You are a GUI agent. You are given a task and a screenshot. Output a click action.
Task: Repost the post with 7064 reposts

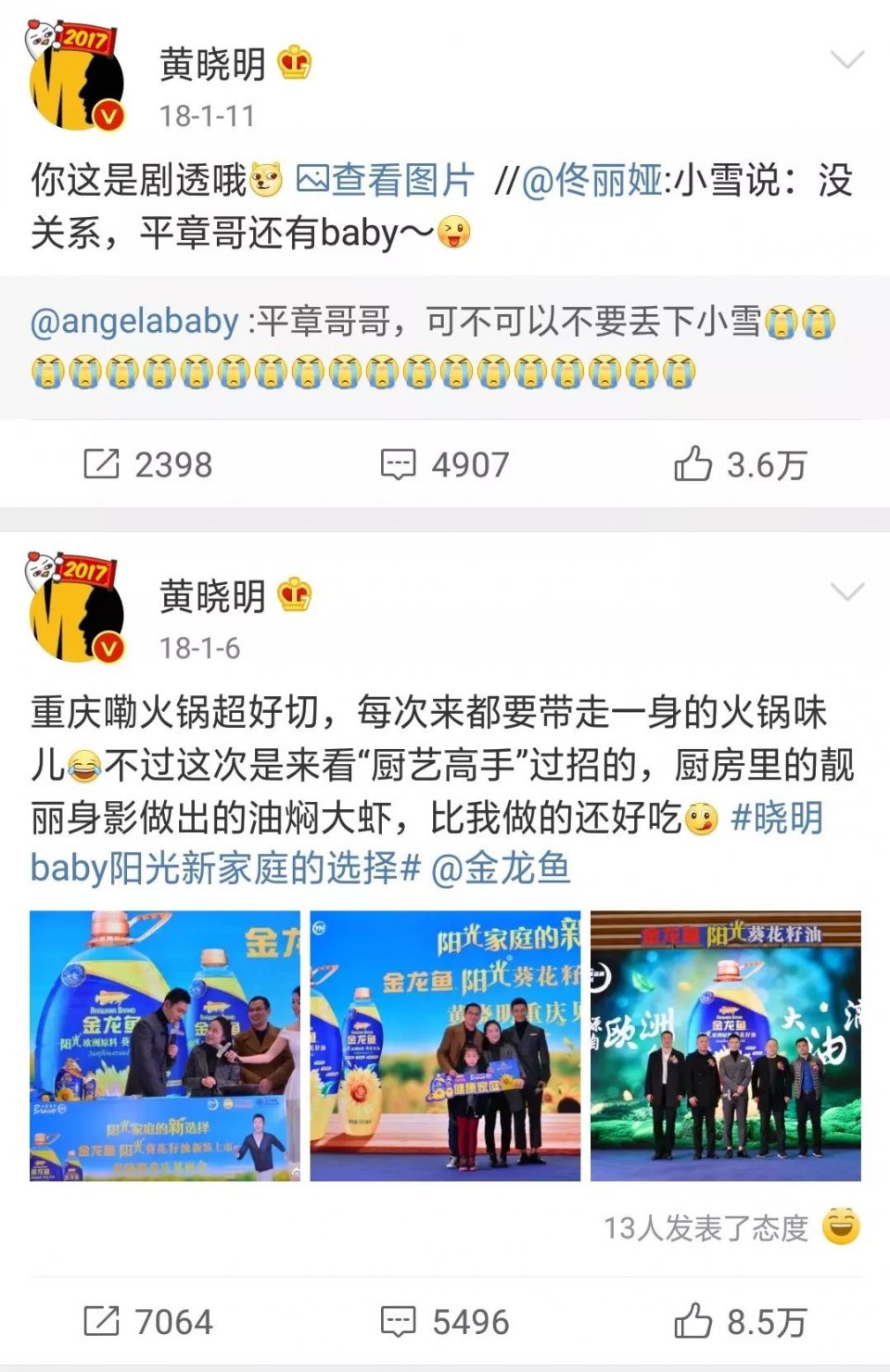pos(148,1322)
